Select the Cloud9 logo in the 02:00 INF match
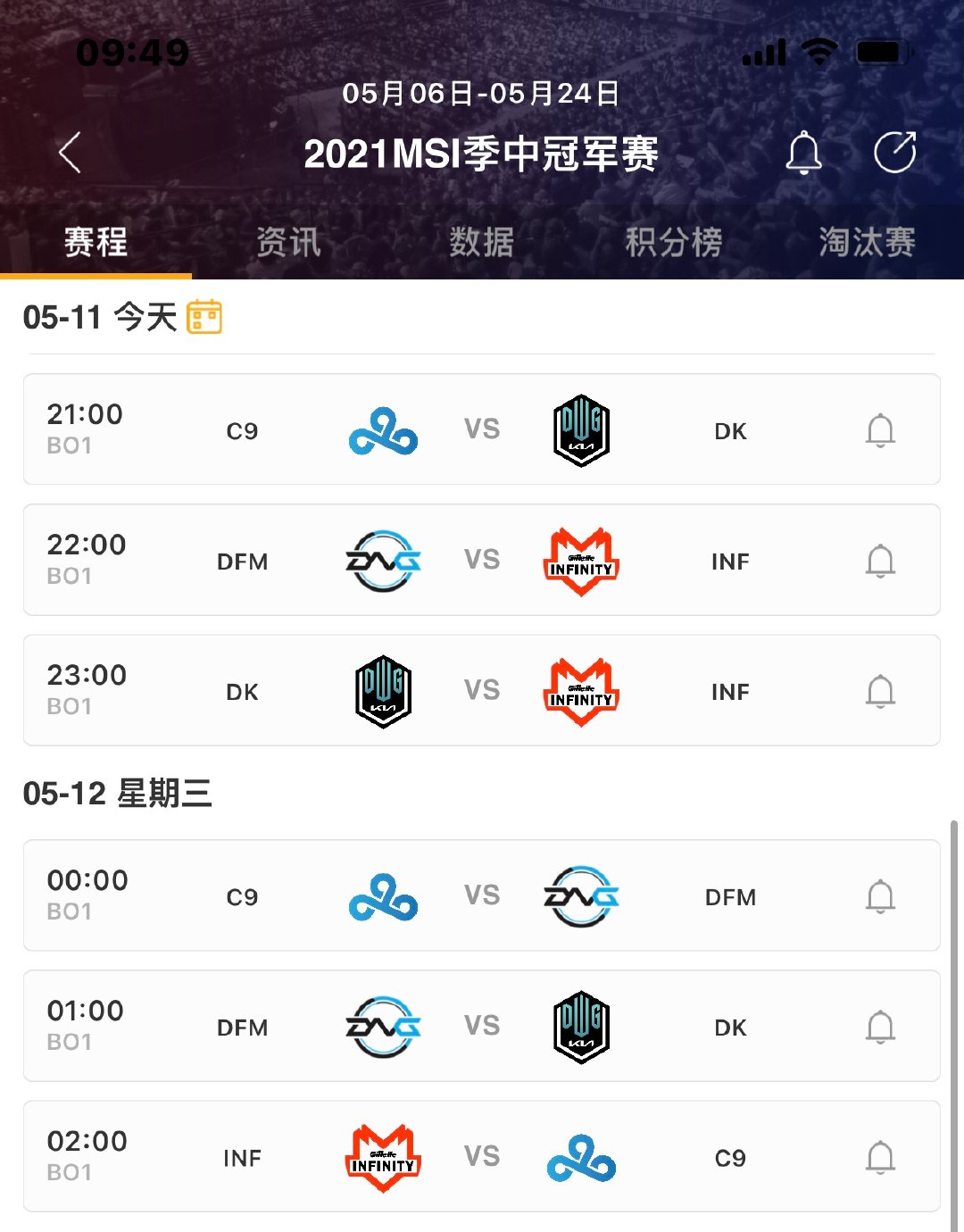 click(x=581, y=1156)
